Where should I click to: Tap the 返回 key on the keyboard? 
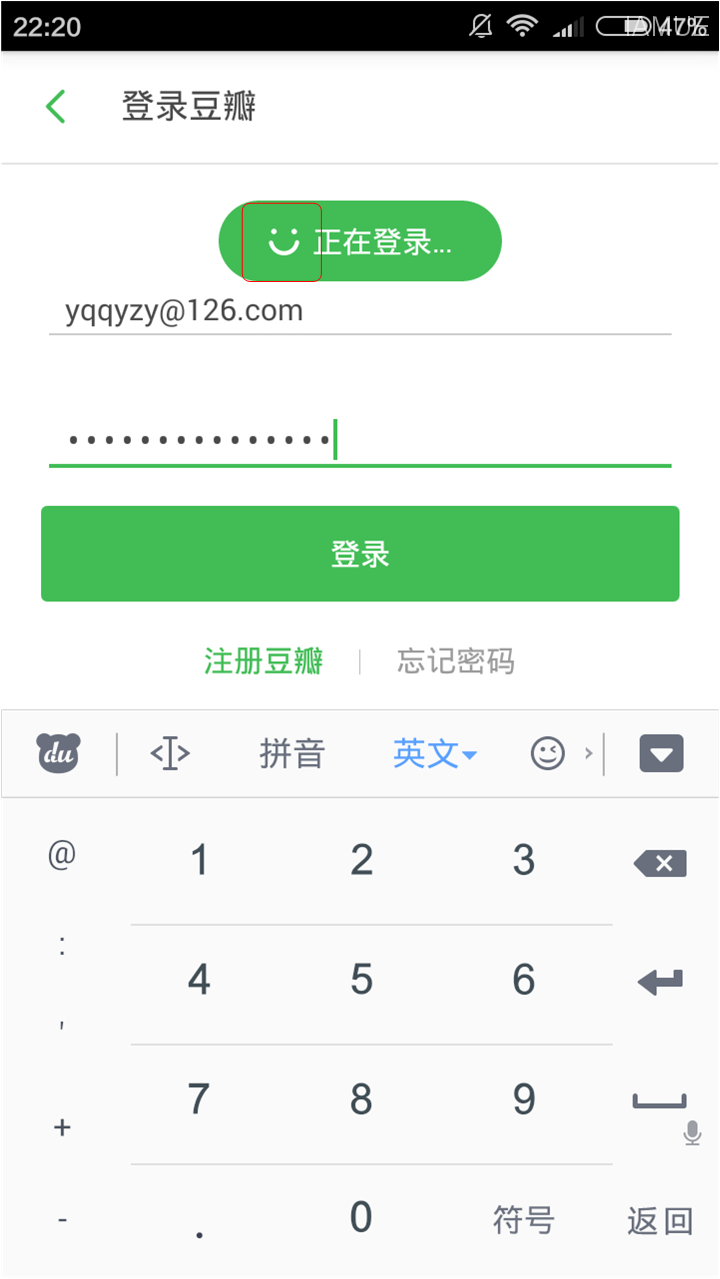(660, 1220)
